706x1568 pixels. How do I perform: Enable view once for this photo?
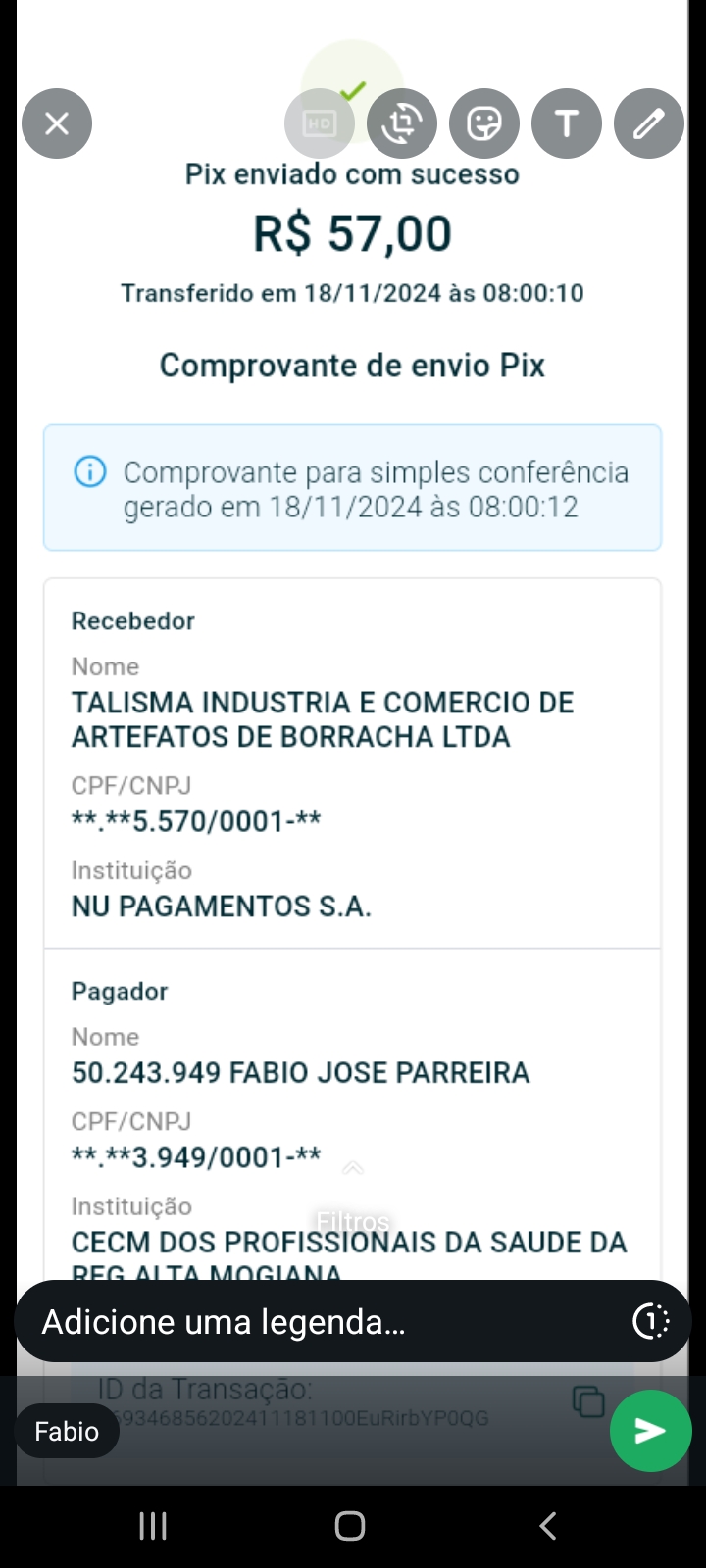coord(650,1322)
